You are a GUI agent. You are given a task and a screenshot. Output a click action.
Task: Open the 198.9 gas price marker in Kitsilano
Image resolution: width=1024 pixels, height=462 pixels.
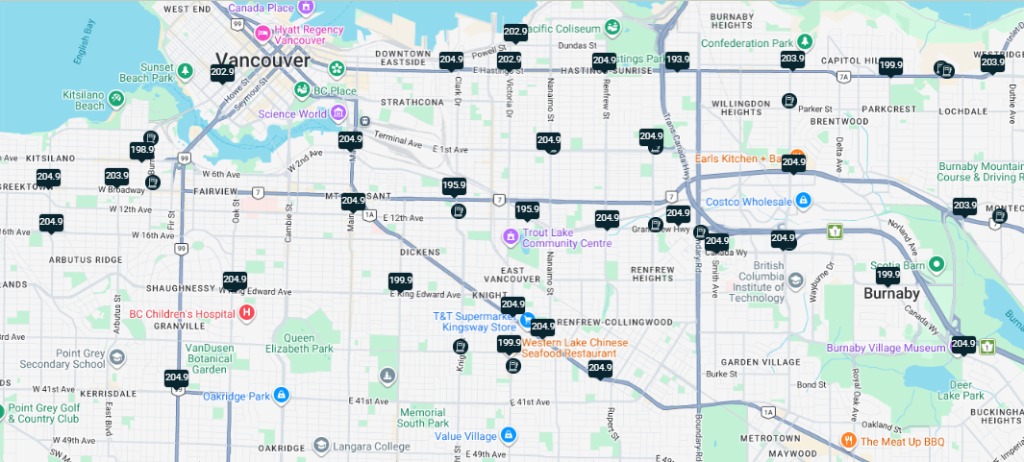pos(142,150)
